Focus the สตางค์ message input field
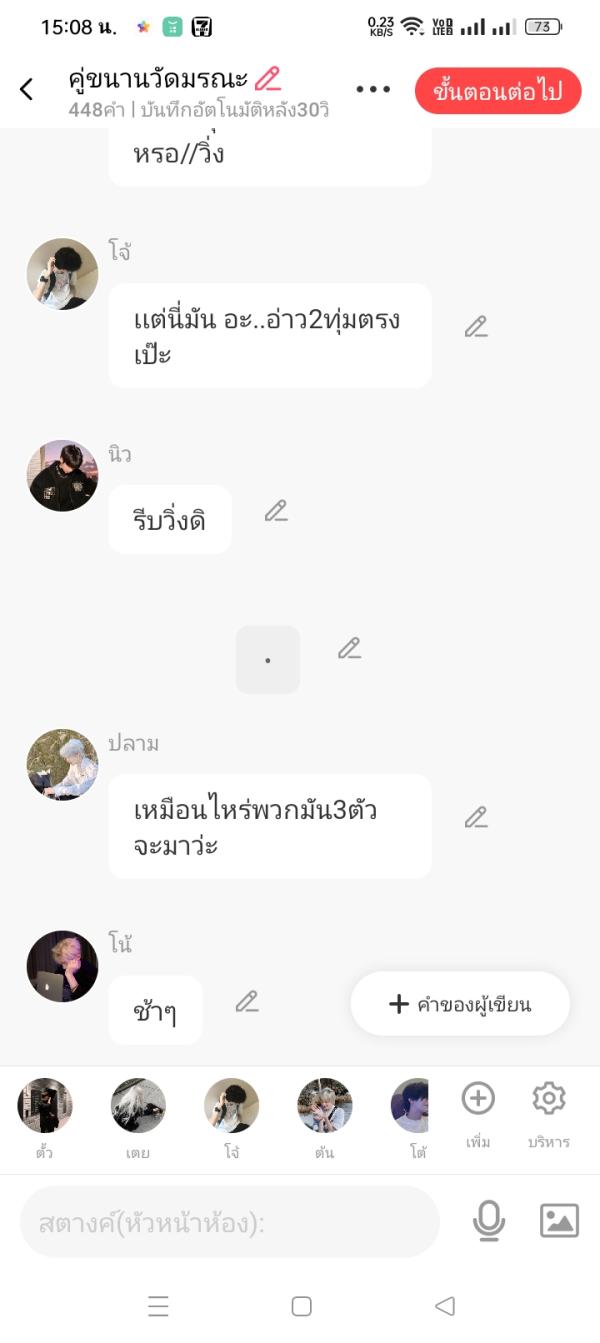Viewport: 600px width, 1343px height. [x=230, y=1222]
